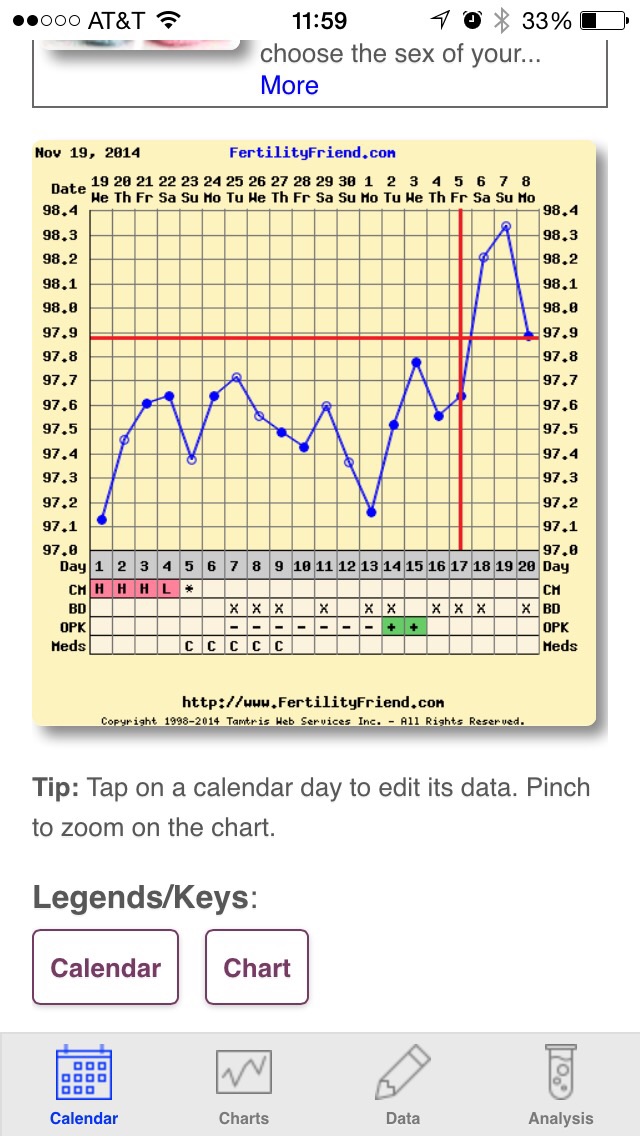Open the Chart legend button
The image size is (640, 1136).
point(257,967)
